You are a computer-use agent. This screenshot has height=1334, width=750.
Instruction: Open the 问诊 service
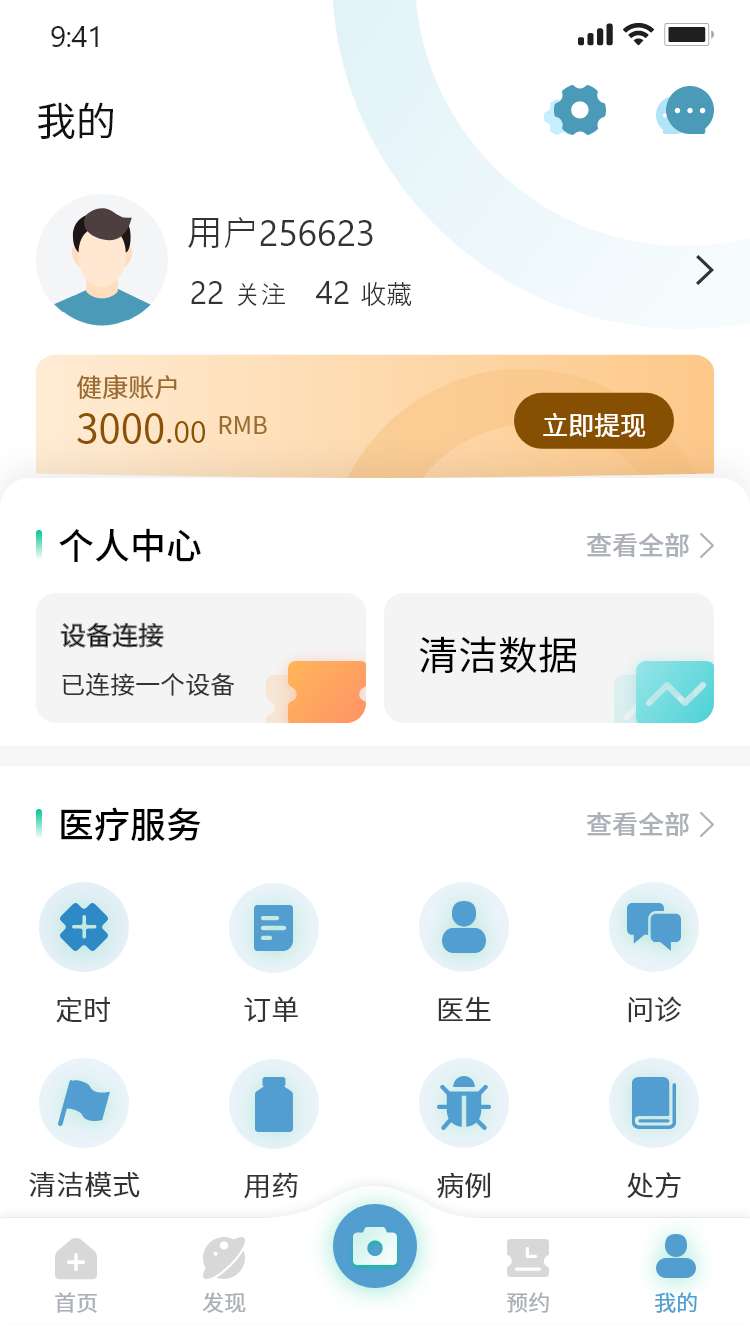click(x=654, y=928)
